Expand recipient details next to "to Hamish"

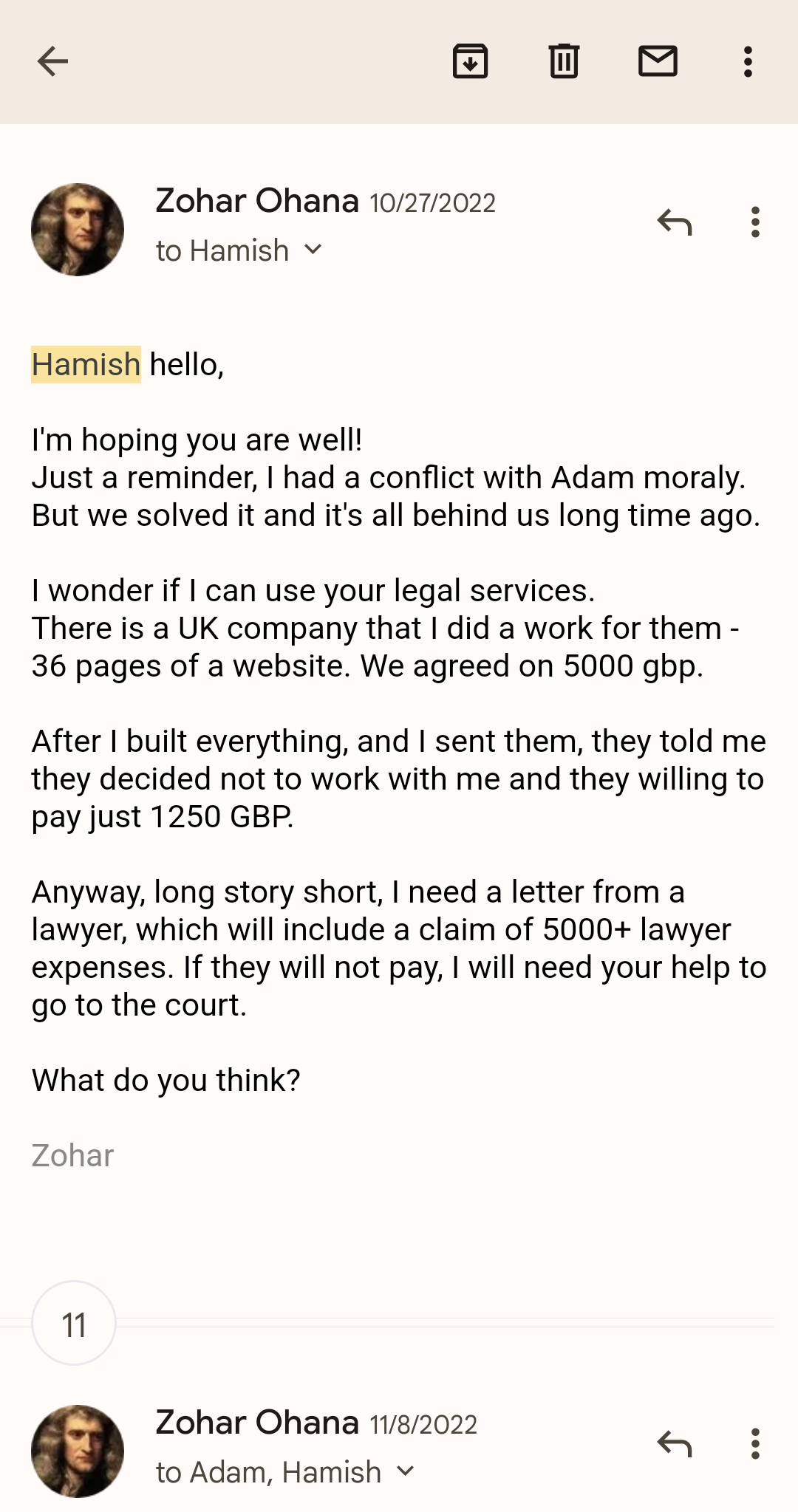tap(313, 250)
